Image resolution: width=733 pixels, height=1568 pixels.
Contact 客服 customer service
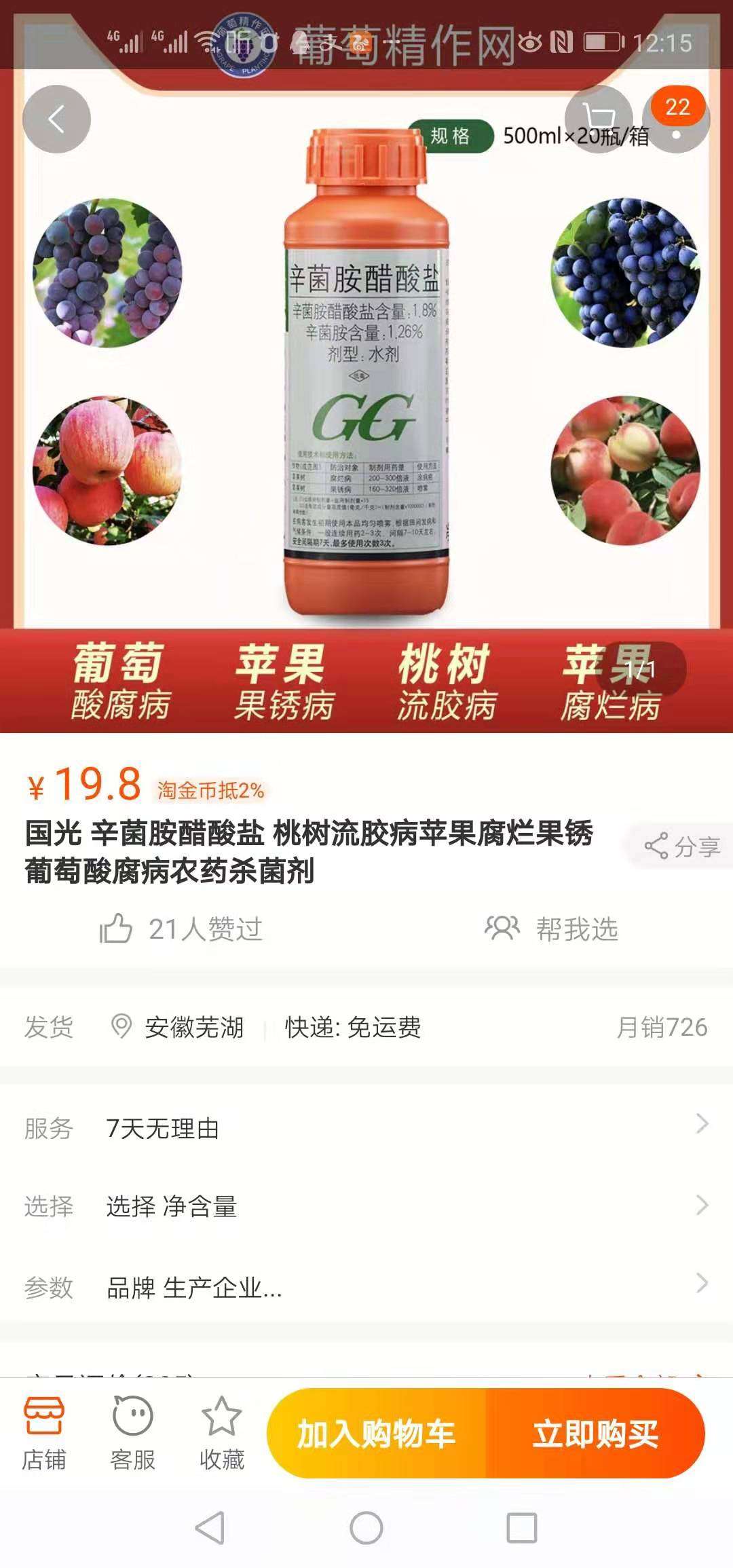pyautogui.click(x=133, y=1434)
